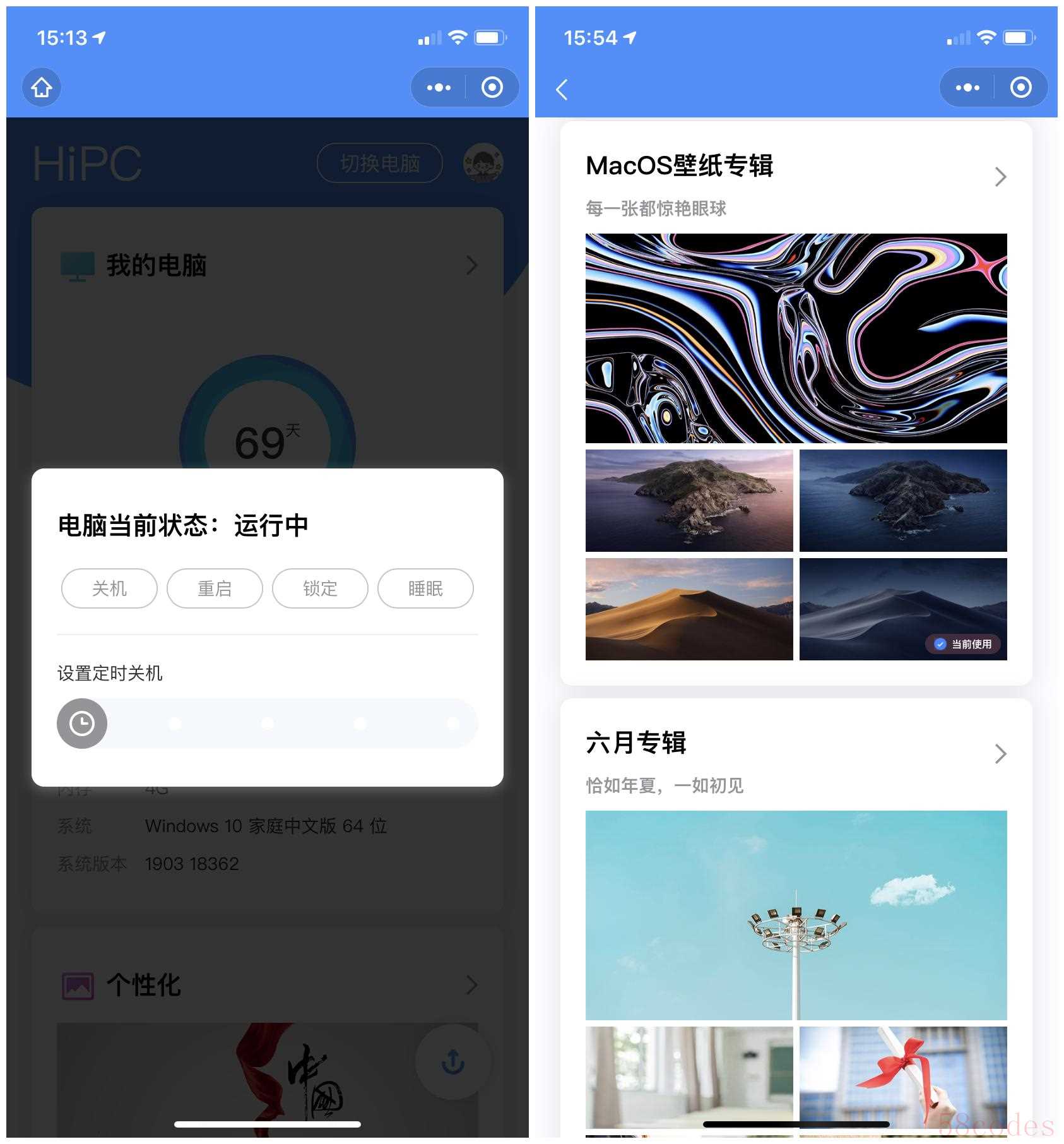1064x1144 pixels.
Task: Open the more menu on wallpaper page
Action: 967,87
